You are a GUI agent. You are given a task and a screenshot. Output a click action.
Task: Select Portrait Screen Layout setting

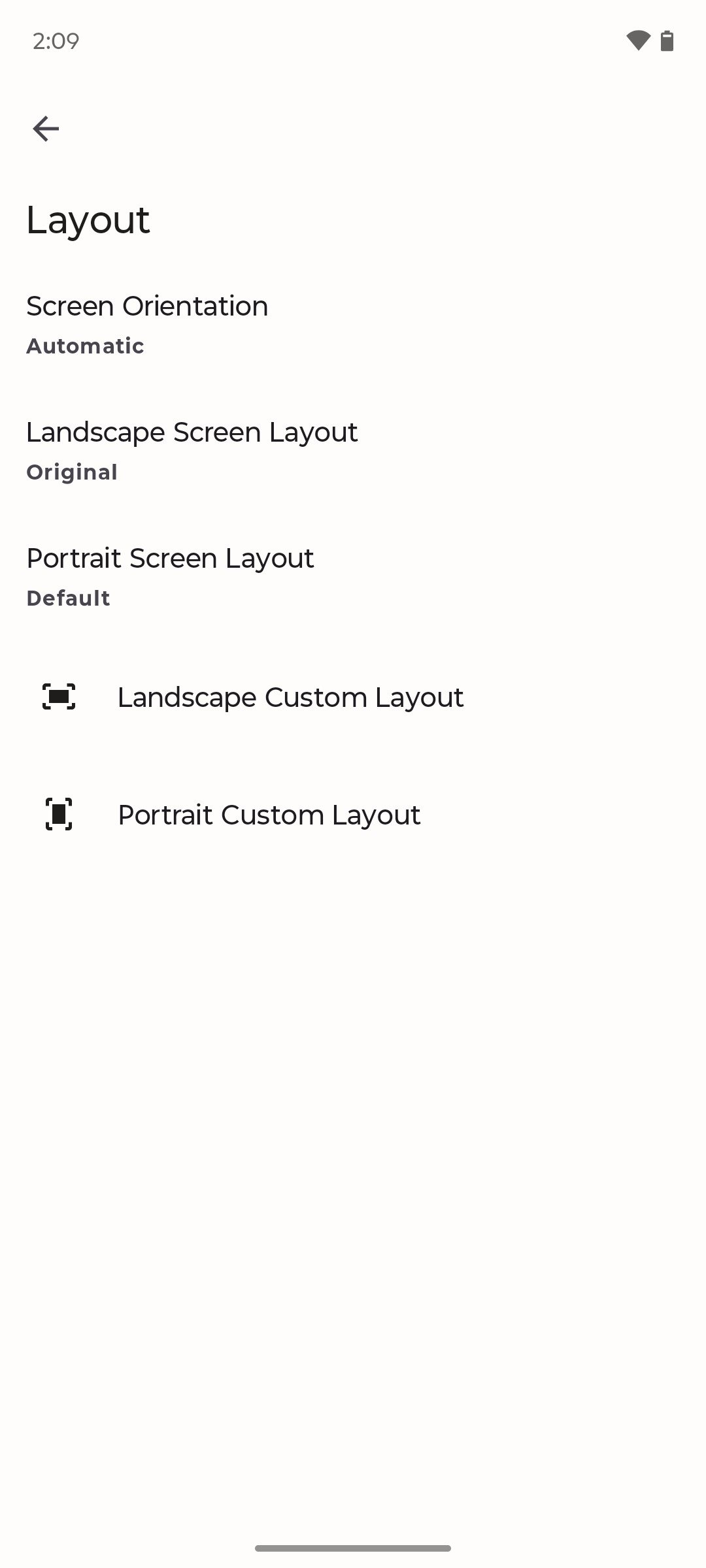[170, 576]
